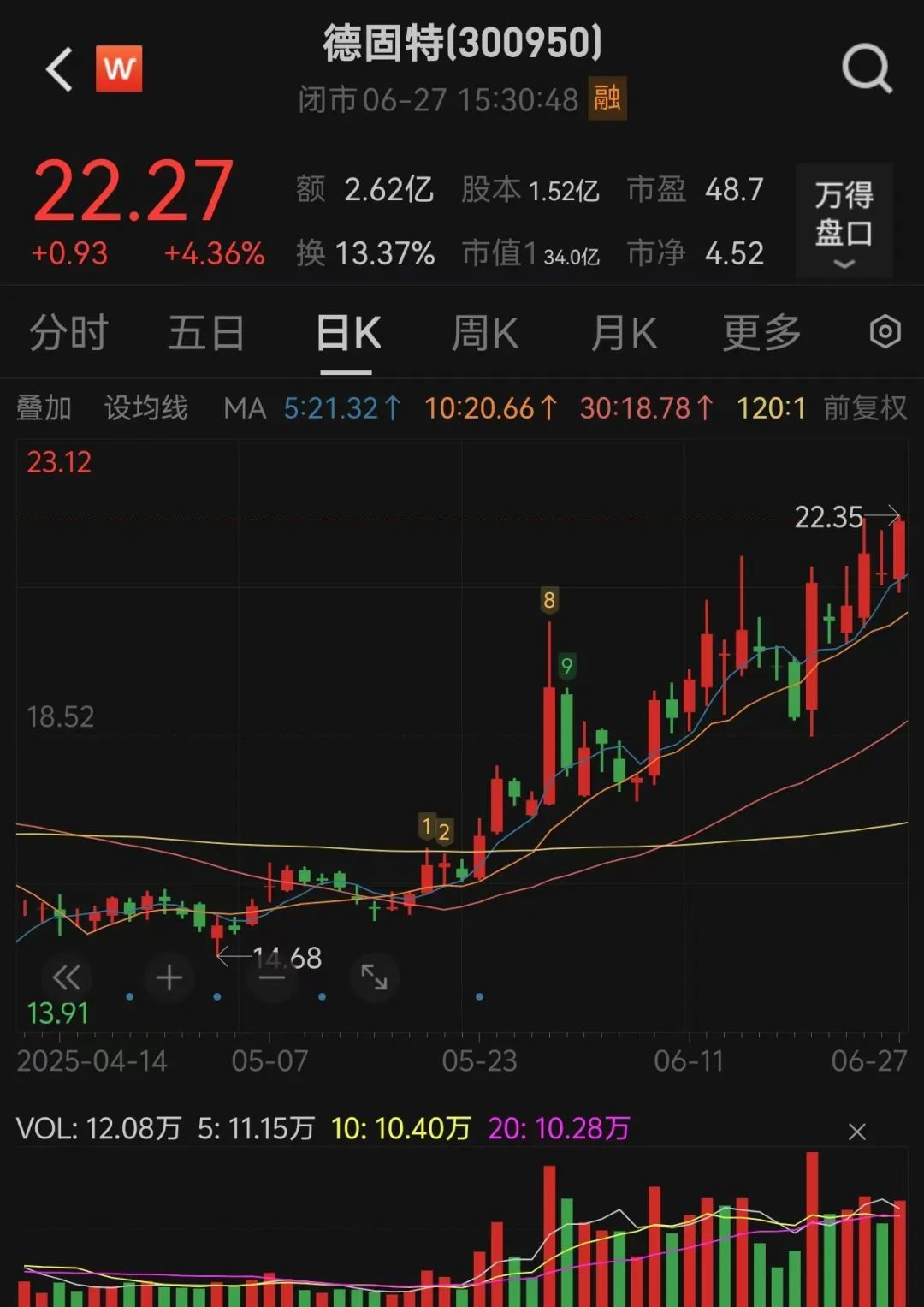Select the 日K chart tab
The image size is (924, 1307).
click(x=347, y=333)
